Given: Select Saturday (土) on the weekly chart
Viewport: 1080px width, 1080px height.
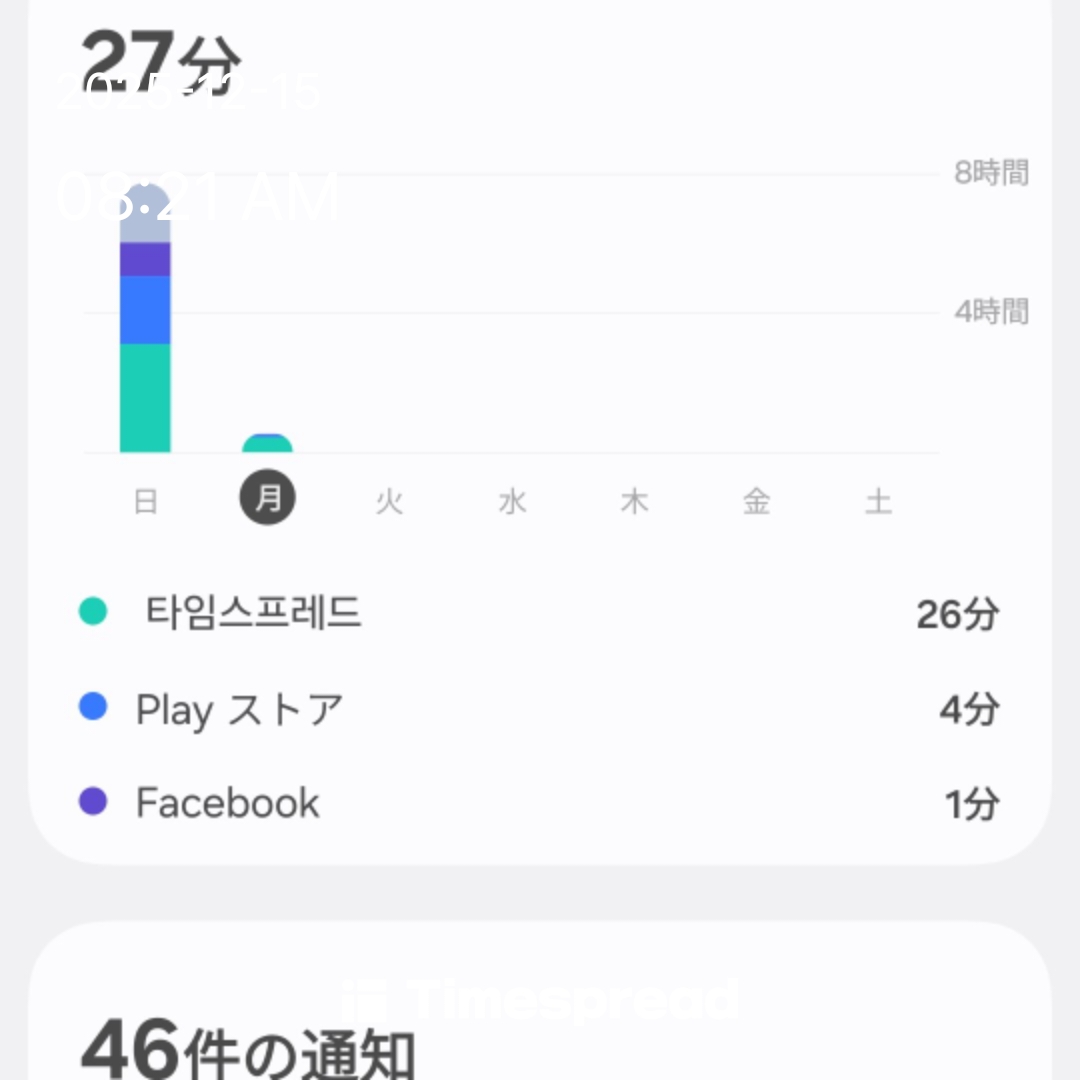Looking at the screenshot, I should click(878, 500).
